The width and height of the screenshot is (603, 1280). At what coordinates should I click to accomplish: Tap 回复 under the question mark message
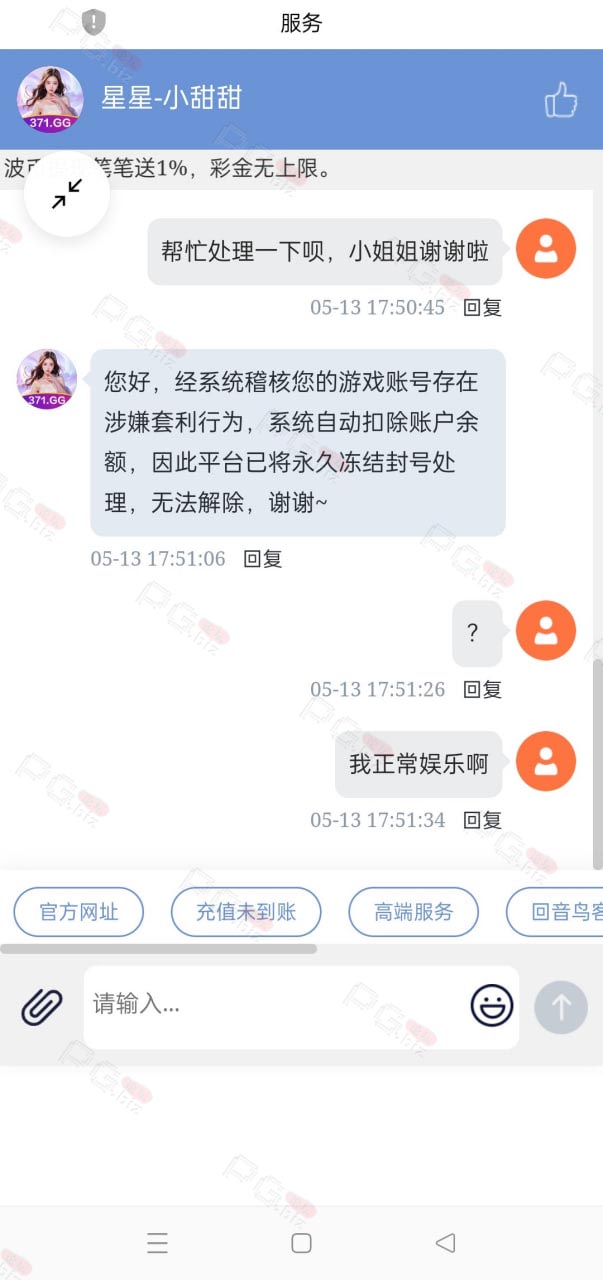tap(482, 689)
